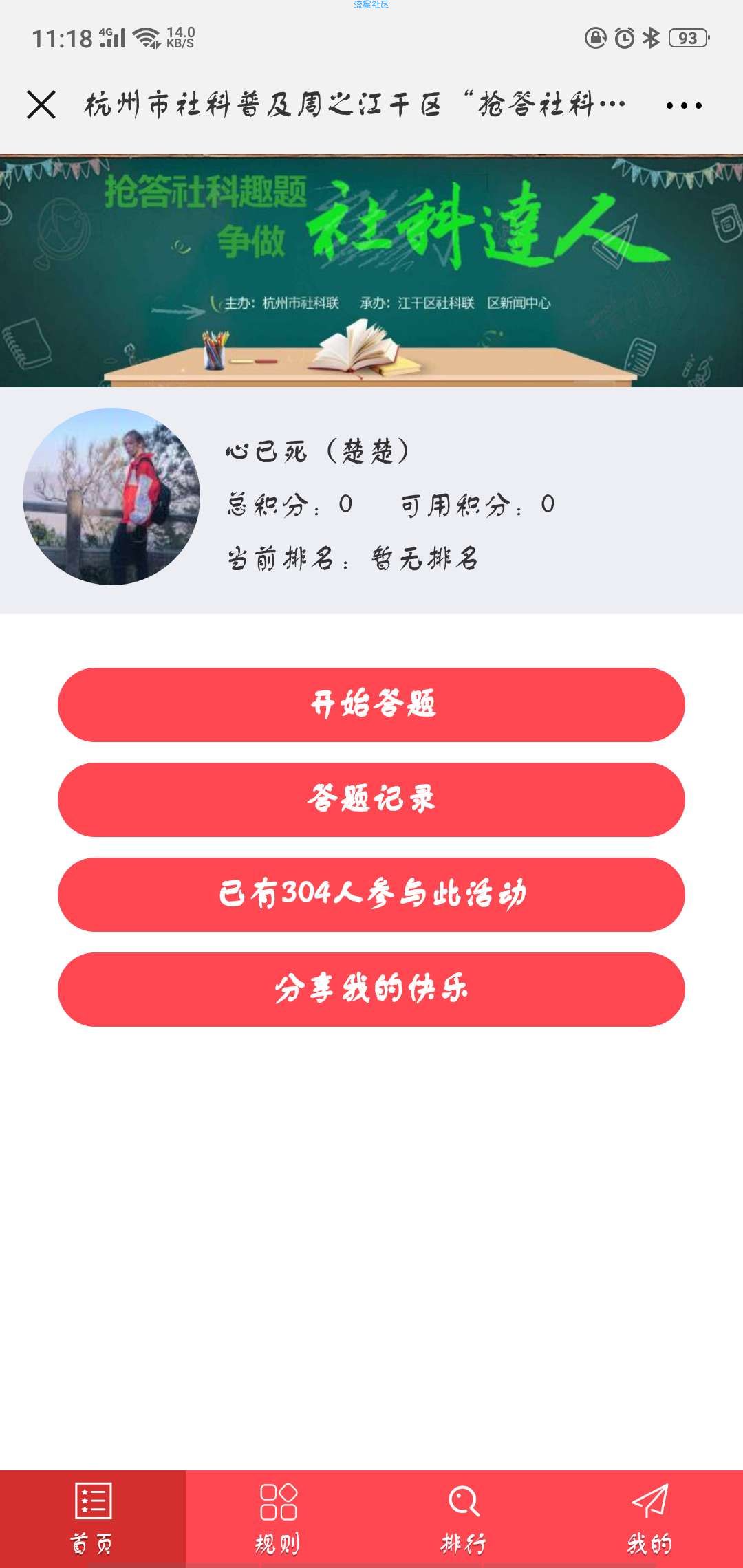The width and height of the screenshot is (743, 1568).
Task: Open the three-dot overflow menu
Action: (684, 106)
